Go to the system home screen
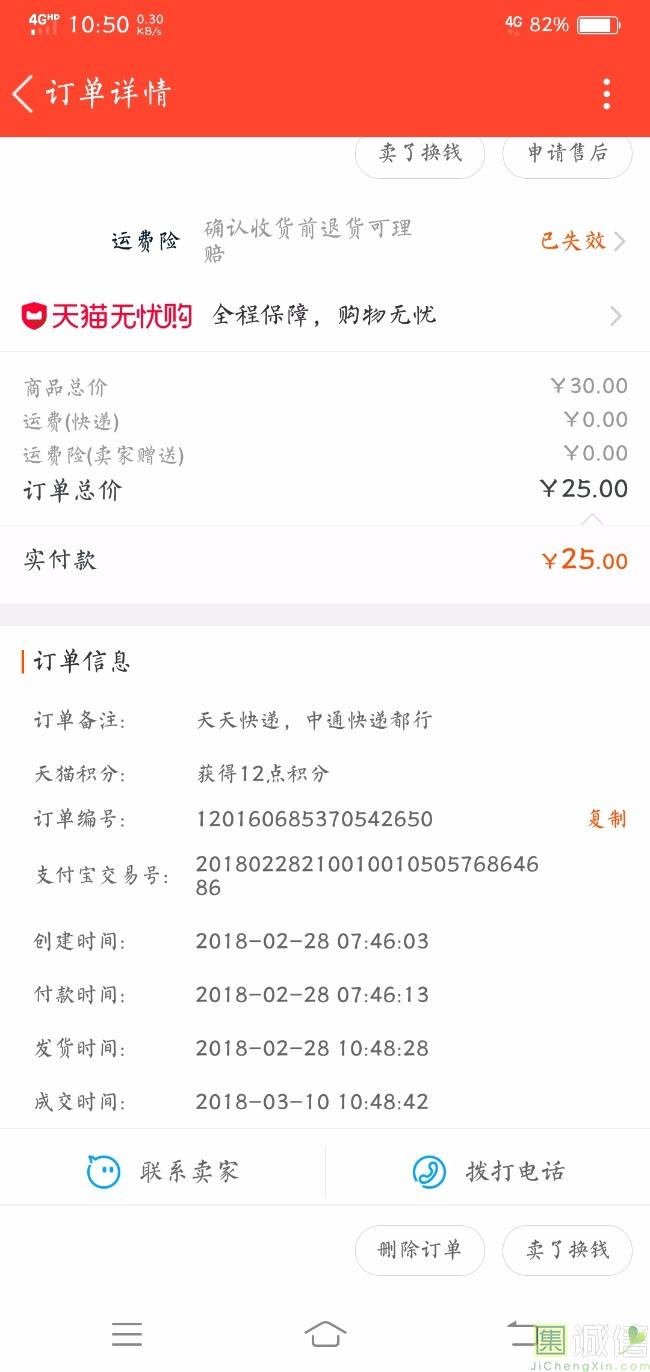The height and width of the screenshot is (1372, 650). pos(325,1334)
